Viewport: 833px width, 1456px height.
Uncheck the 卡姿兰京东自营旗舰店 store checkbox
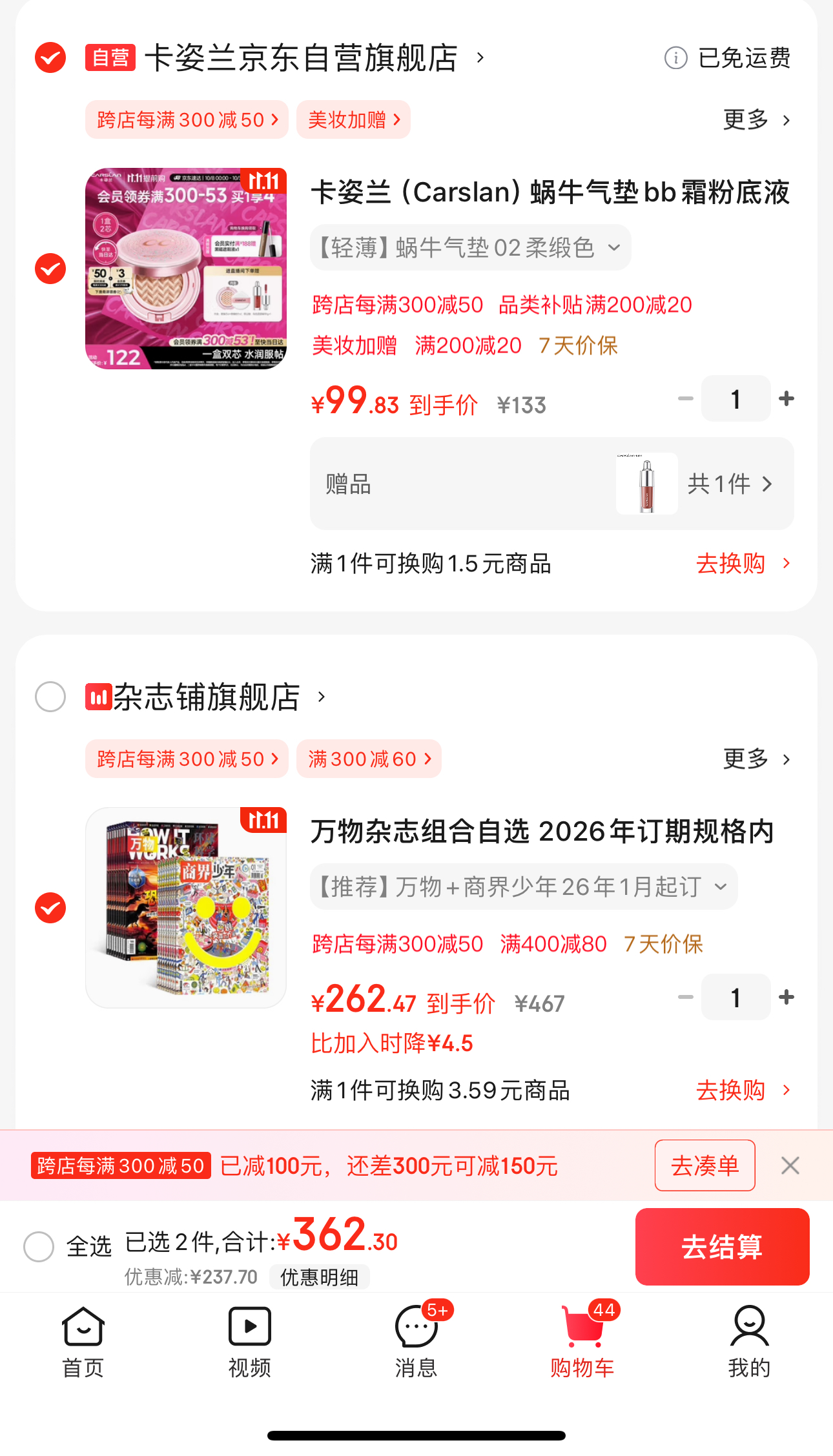tap(50, 58)
